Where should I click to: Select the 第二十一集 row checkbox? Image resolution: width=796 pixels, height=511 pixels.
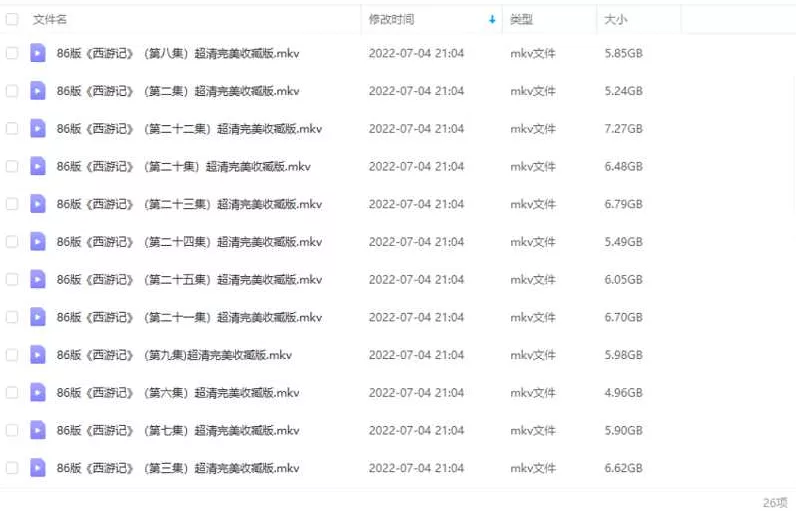point(12,317)
